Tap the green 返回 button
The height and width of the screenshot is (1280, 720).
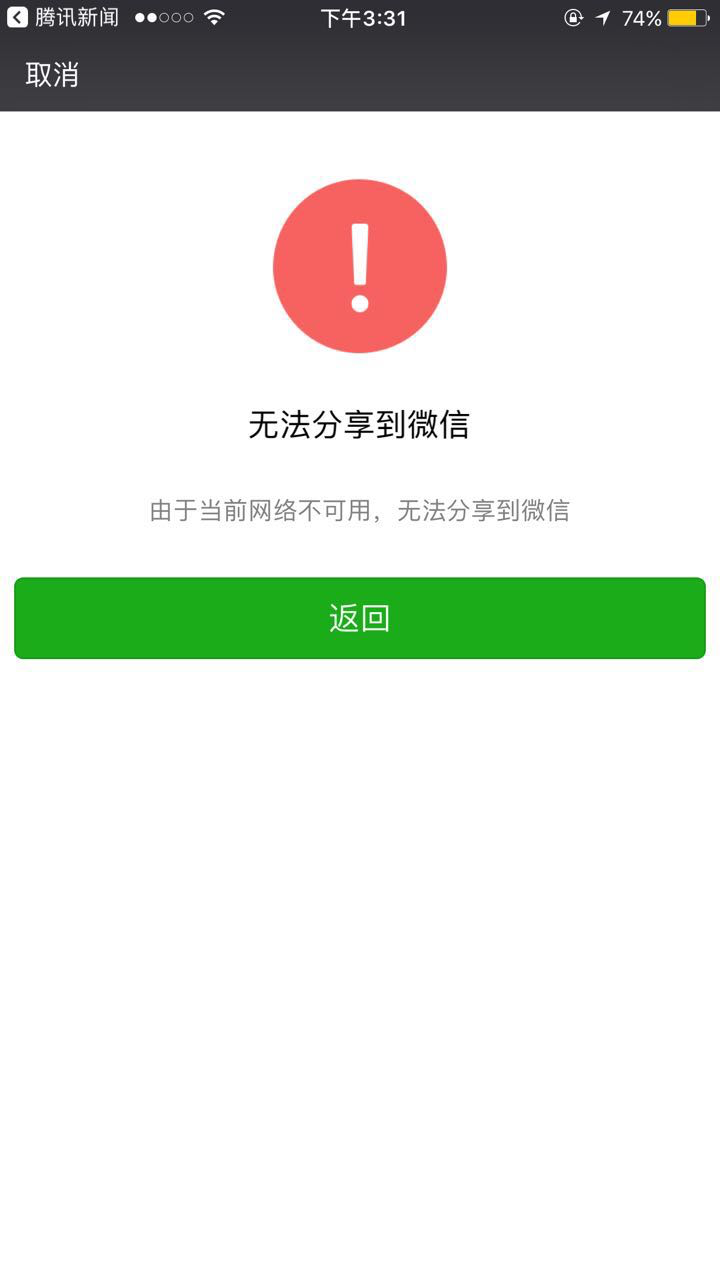pos(360,618)
